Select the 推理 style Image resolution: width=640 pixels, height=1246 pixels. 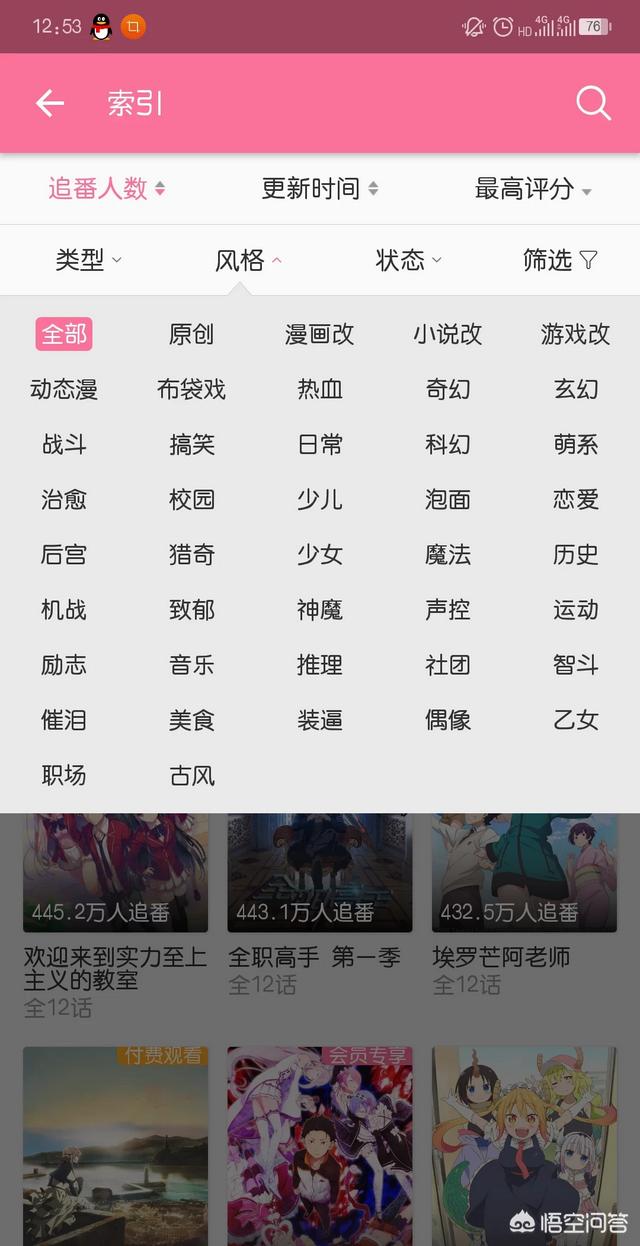pyautogui.click(x=320, y=664)
